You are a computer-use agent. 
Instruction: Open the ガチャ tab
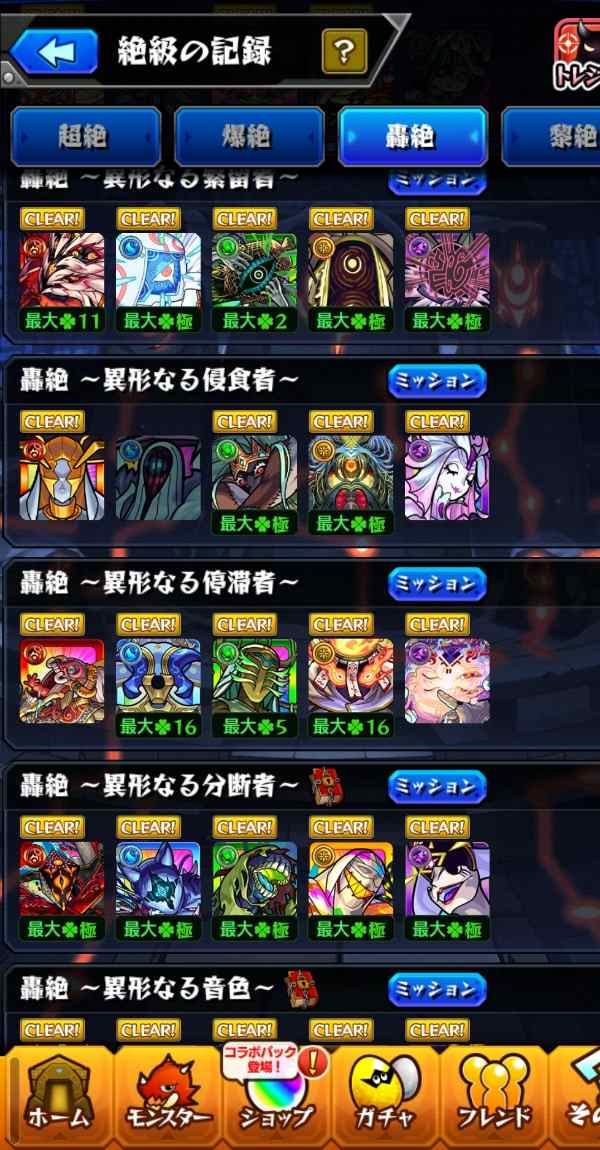point(386,1098)
